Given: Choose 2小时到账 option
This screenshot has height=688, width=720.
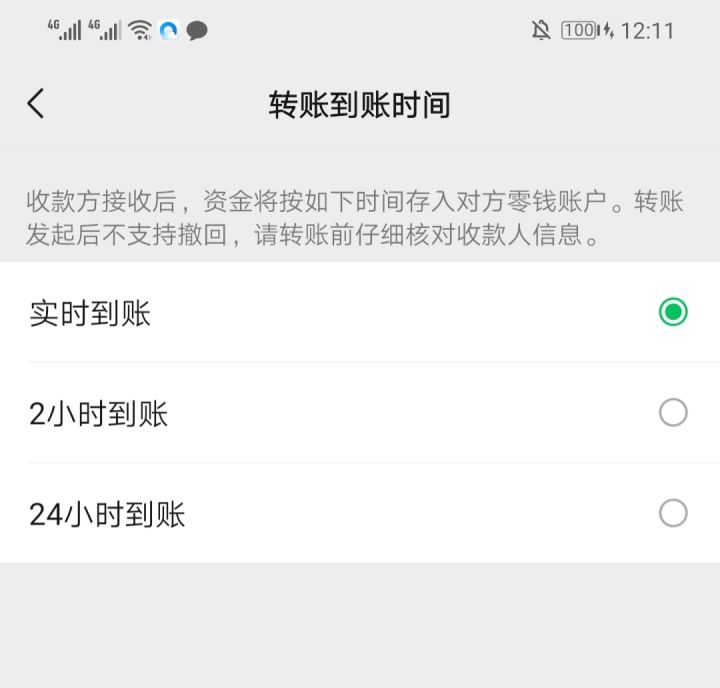Looking at the screenshot, I should (673, 412).
